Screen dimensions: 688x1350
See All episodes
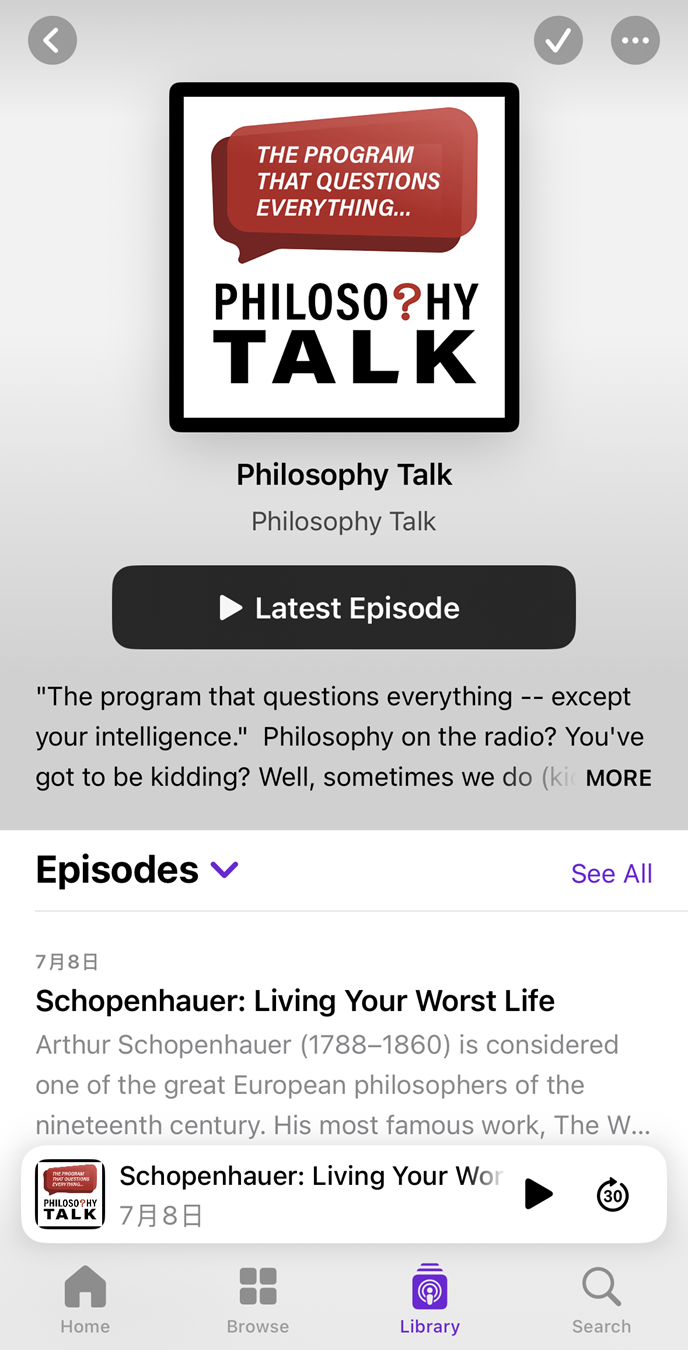point(611,873)
